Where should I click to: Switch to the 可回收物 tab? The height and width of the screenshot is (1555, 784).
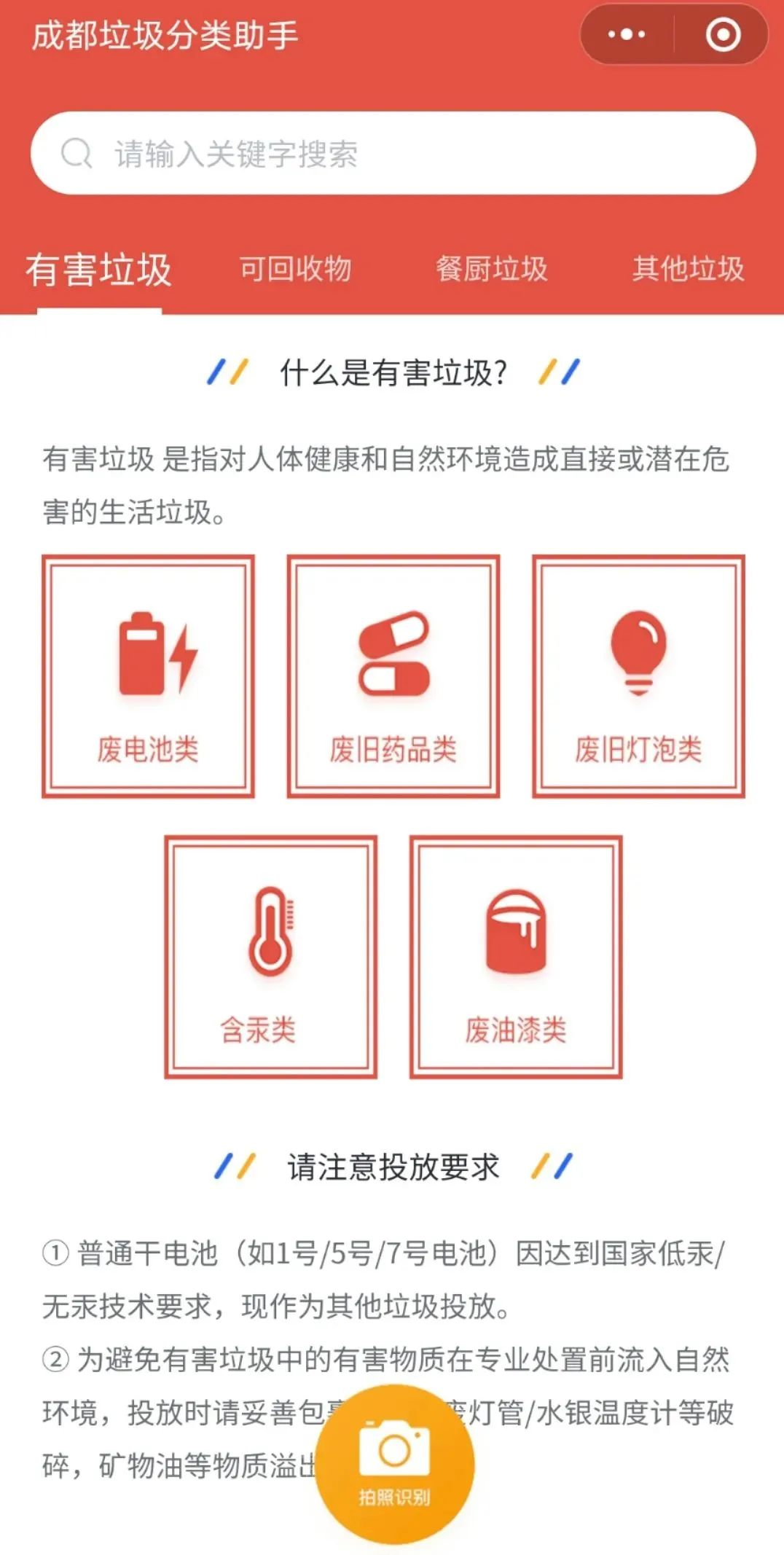click(x=294, y=269)
